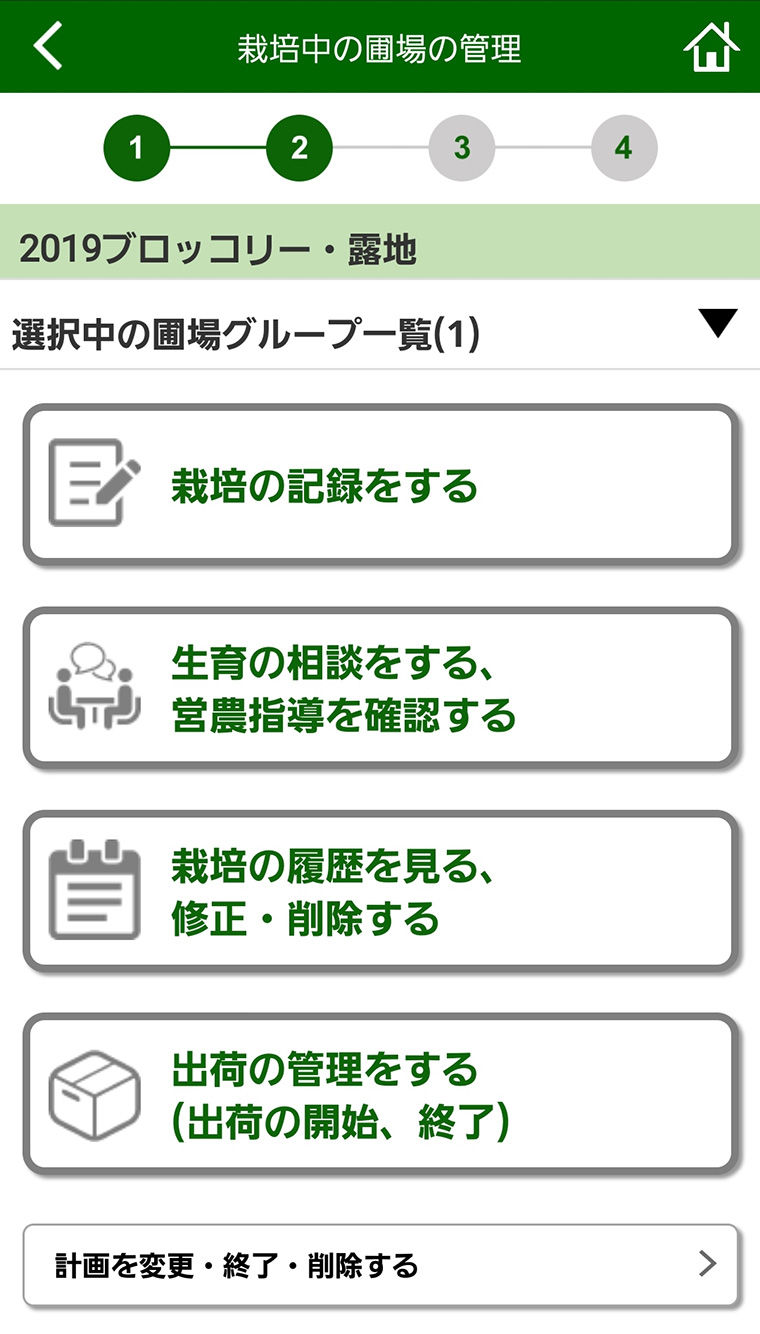Open 計画を変更・終了・削除する row
760x1334 pixels.
[380, 1265]
